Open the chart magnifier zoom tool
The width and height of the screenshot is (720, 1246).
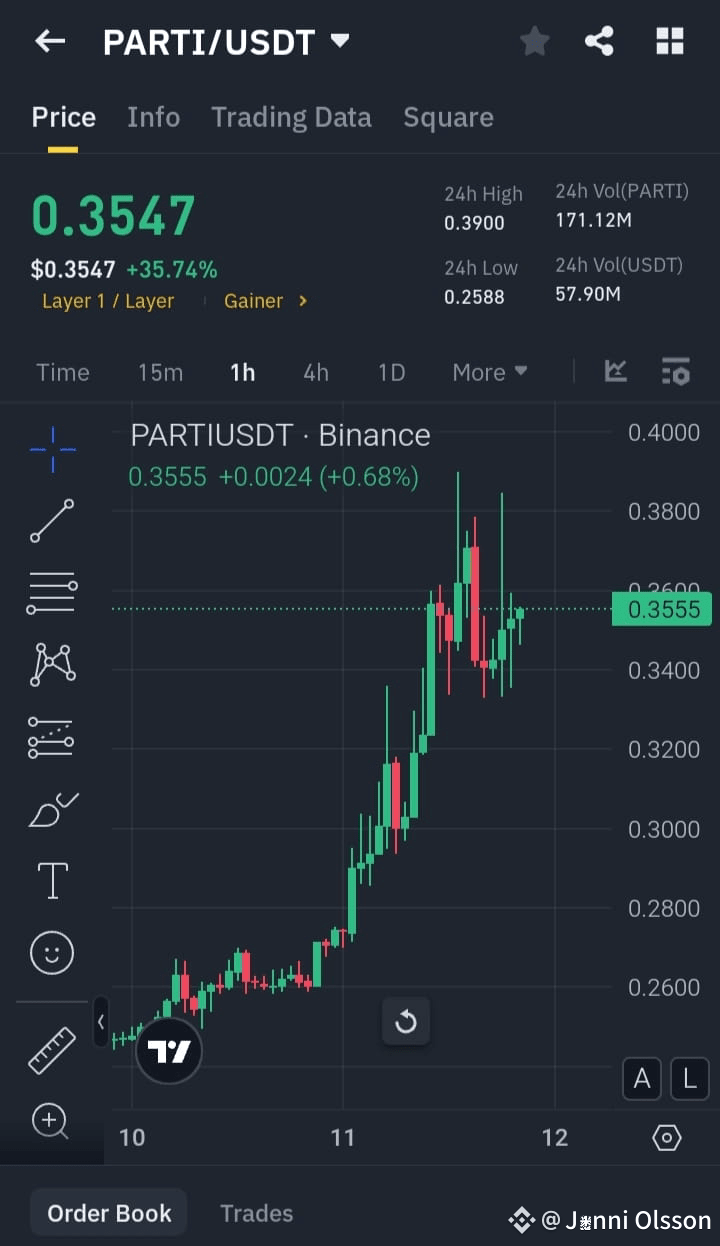(51, 1122)
